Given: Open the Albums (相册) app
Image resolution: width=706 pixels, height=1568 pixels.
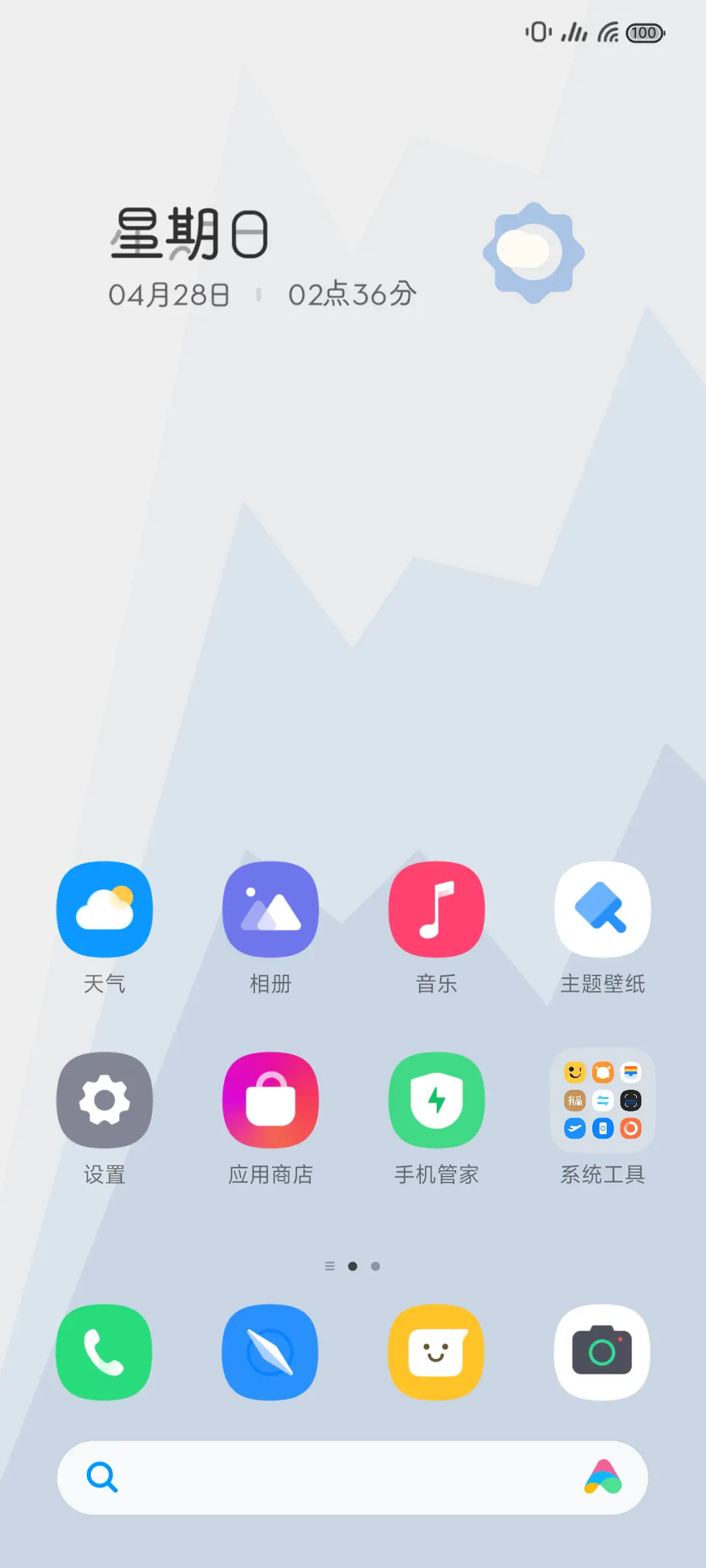Looking at the screenshot, I should (x=271, y=909).
